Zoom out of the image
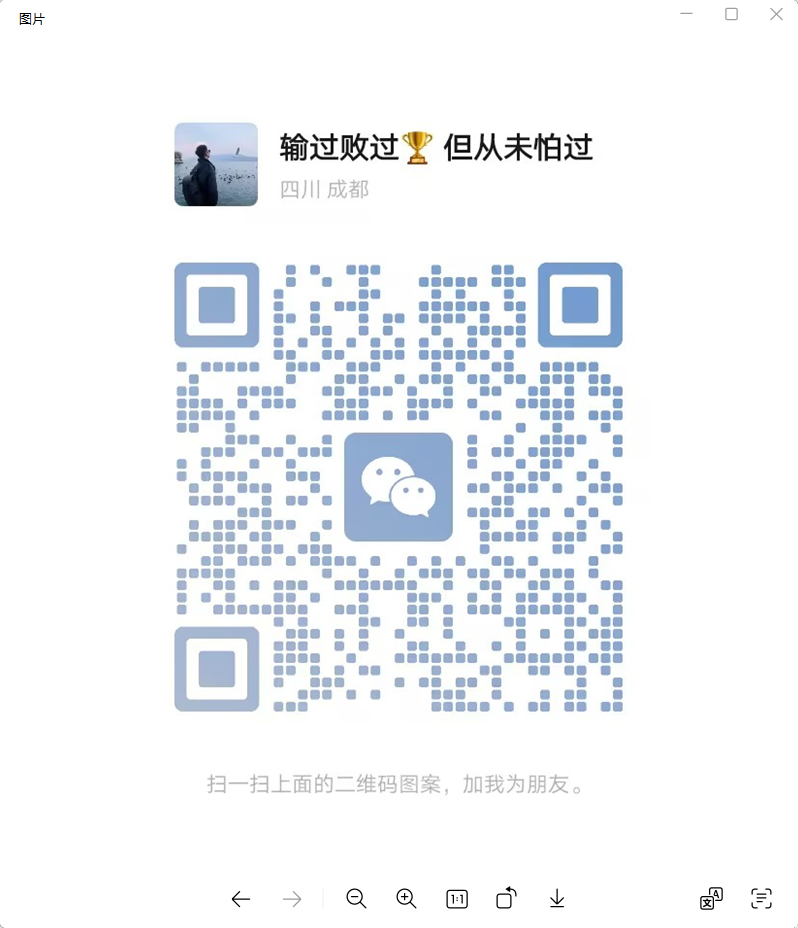Image resolution: width=798 pixels, height=928 pixels. pos(356,899)
